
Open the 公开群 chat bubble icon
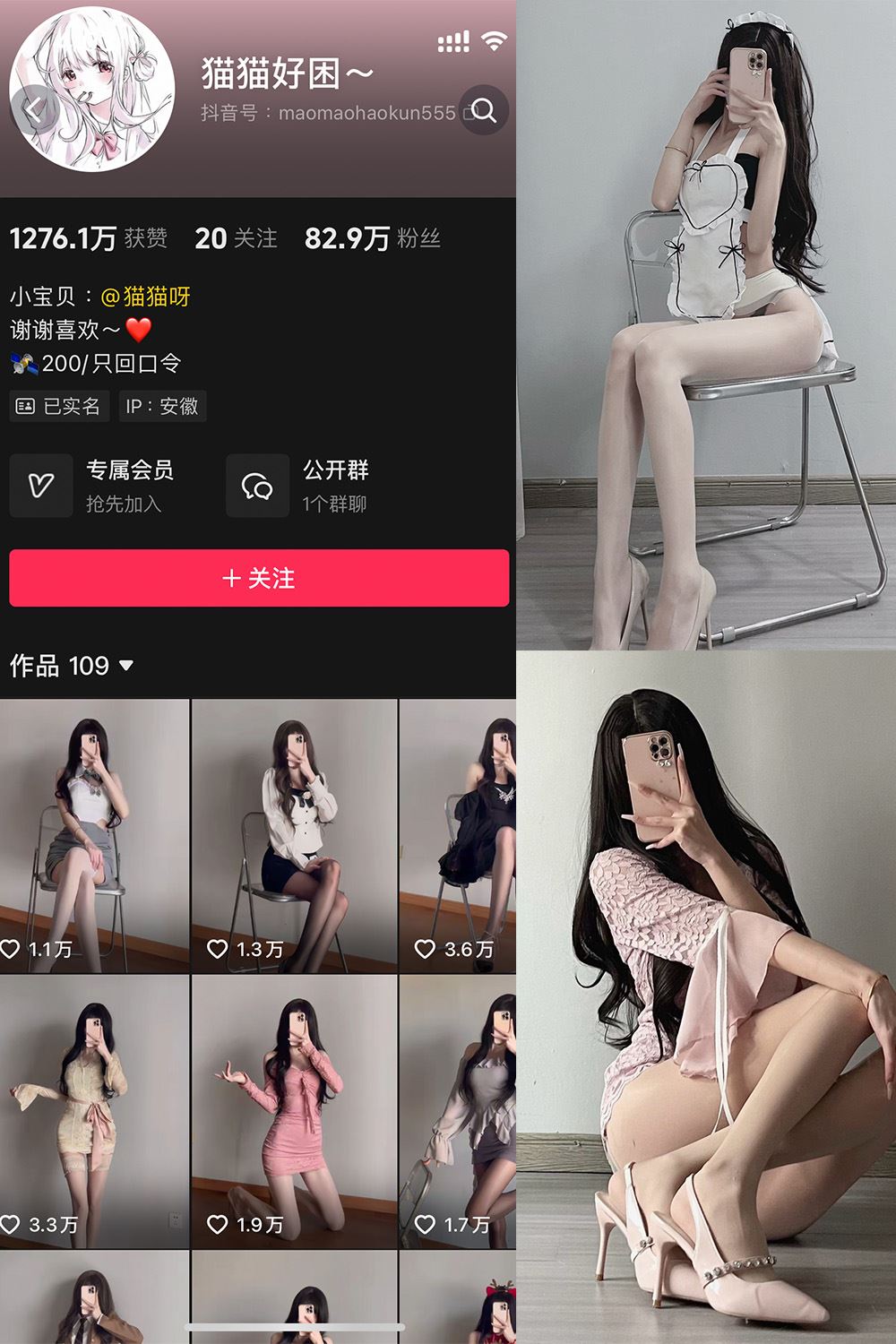[257, 486]
